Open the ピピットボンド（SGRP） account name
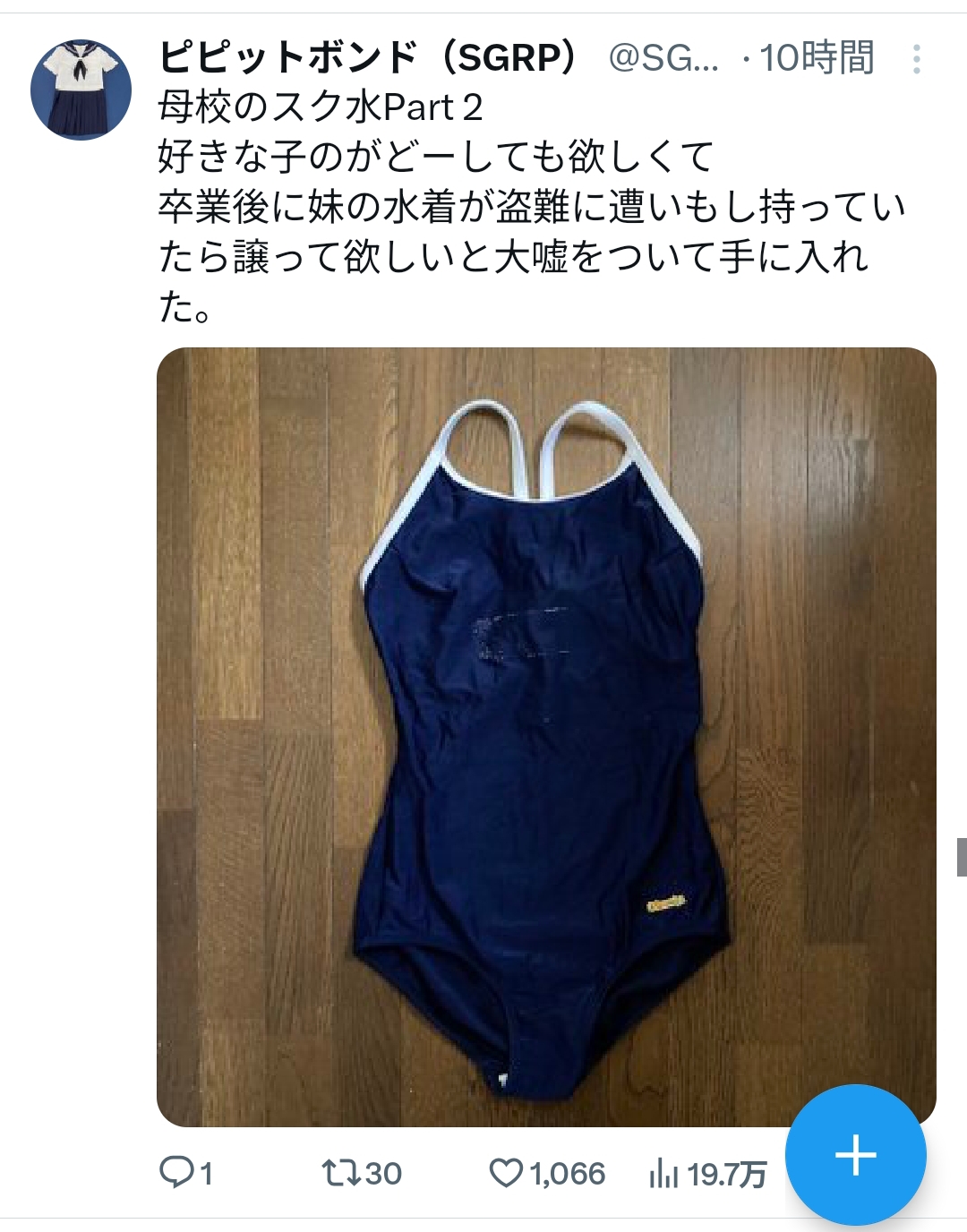The image size is (967, 1232). pos(369,57)
